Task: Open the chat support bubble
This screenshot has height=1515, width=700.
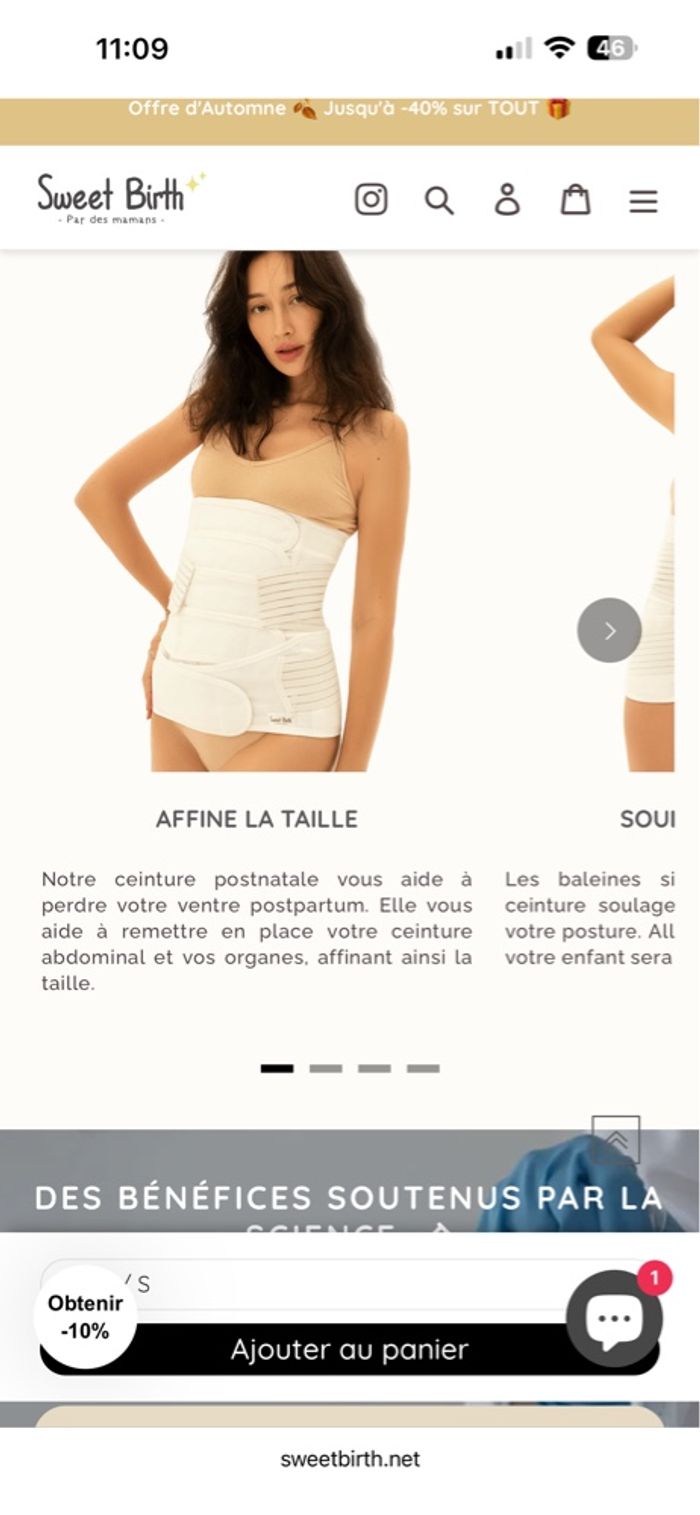Action: tap(614, 1318)
